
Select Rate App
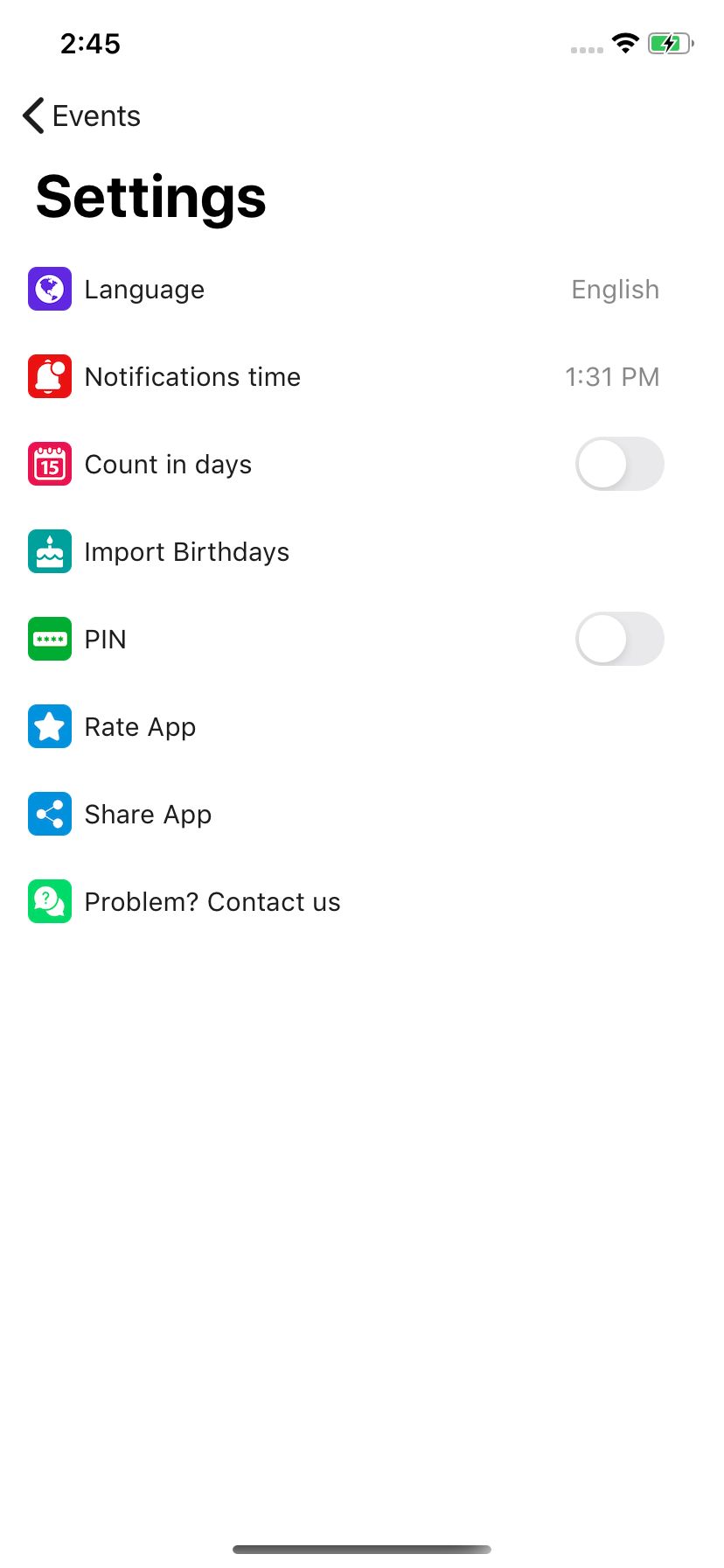[x=140, y=727]
